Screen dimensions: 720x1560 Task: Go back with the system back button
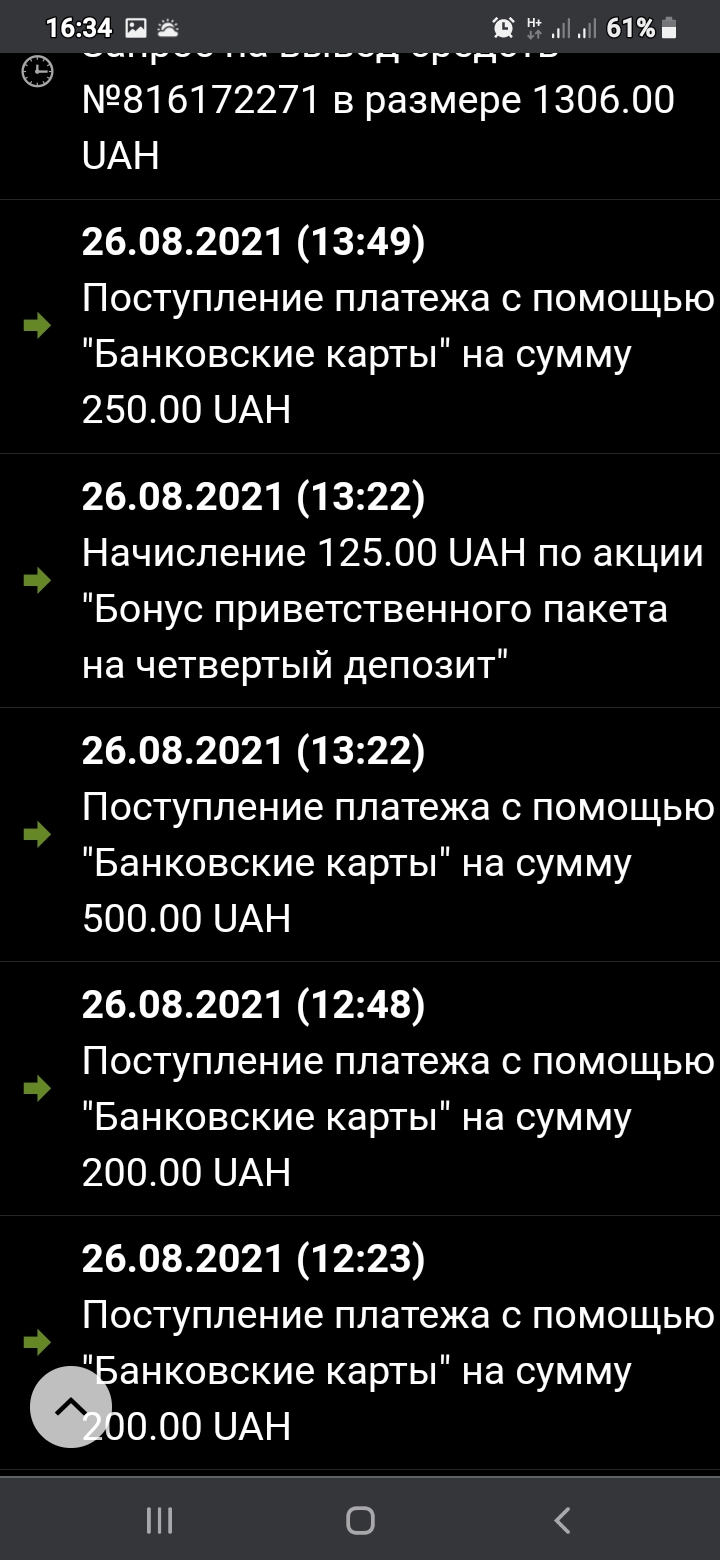(562, 1521)
